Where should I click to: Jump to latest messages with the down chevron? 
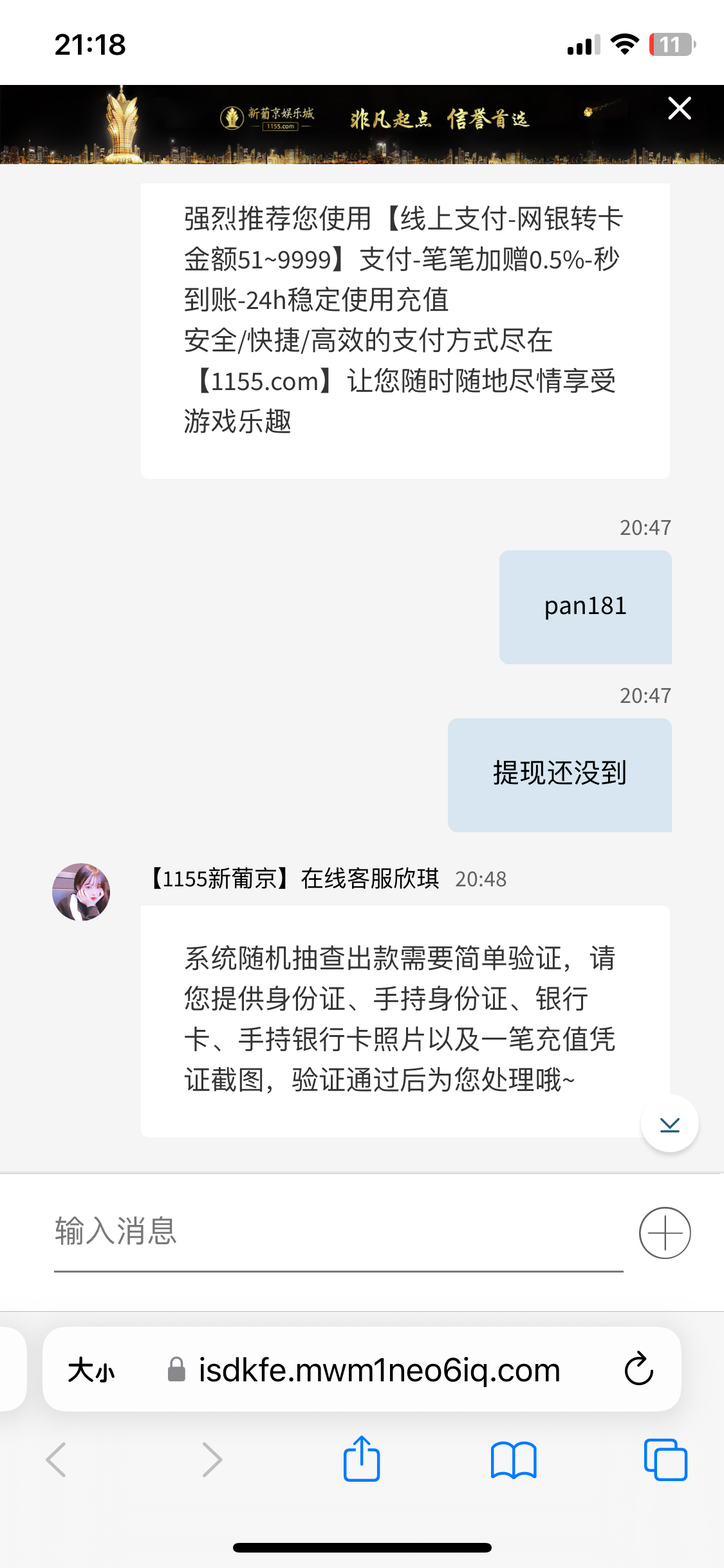(x=669, y=1123)
